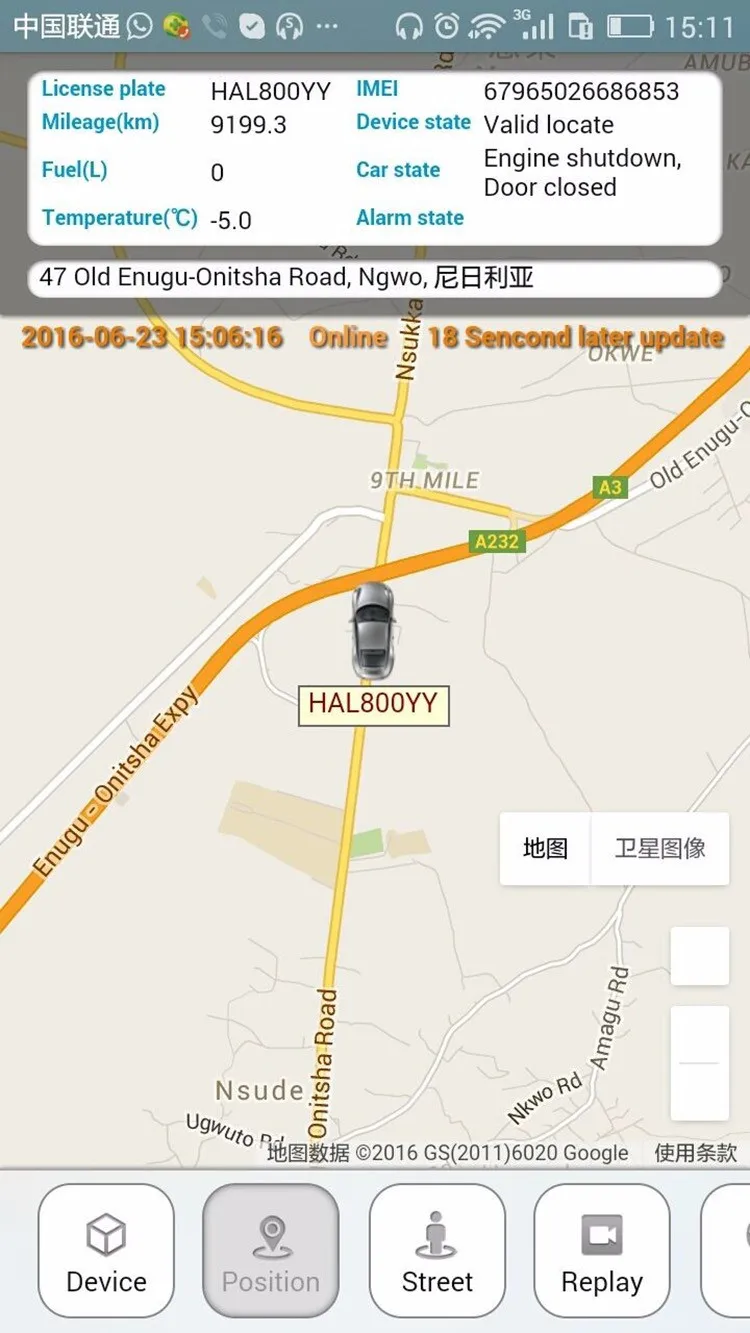This screenshot has width=750, height=1333.
Task: Open the 使用条款 terms link
Action: 695,1153
